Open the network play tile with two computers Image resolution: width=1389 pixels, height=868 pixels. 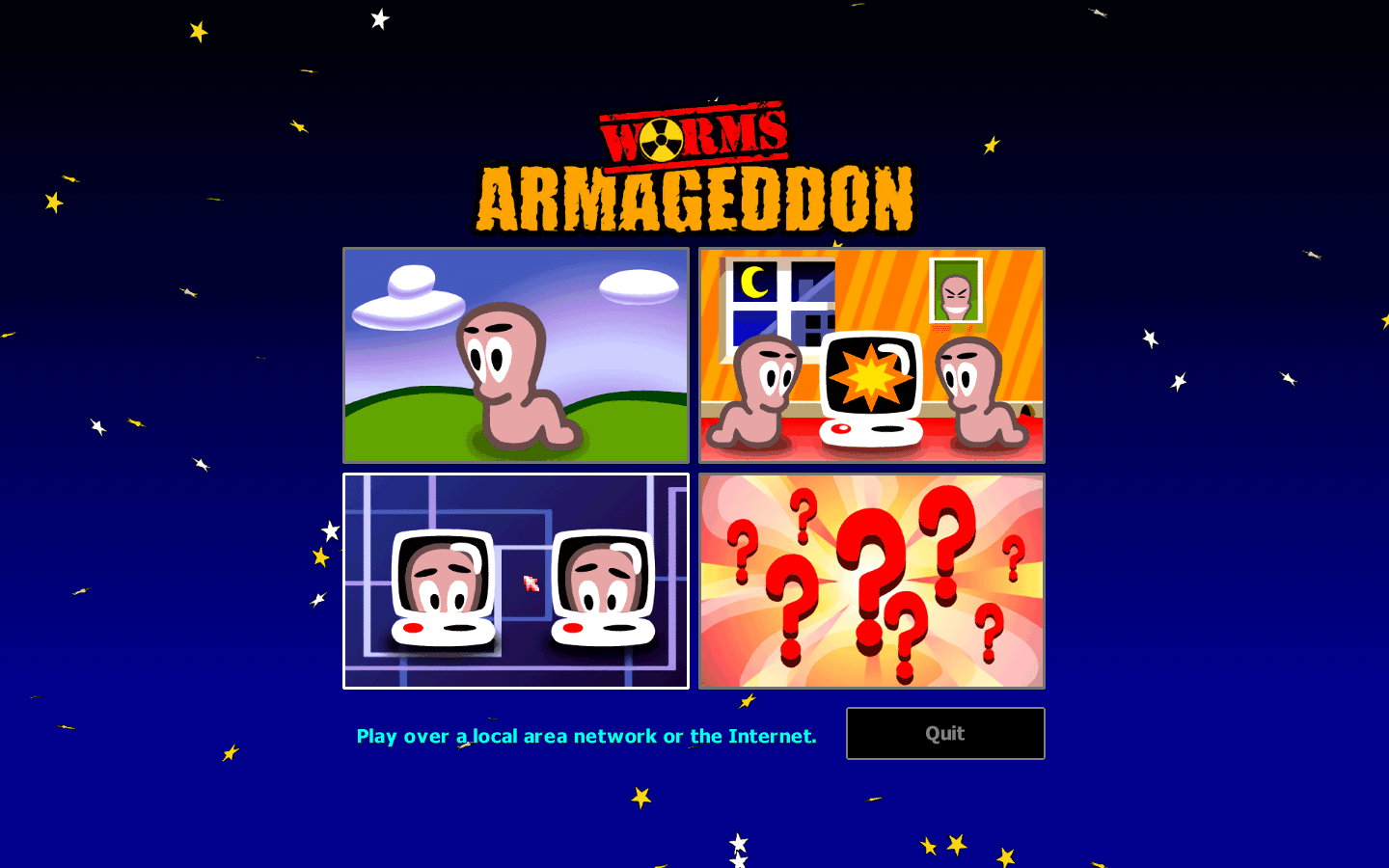tap(516, 581)
